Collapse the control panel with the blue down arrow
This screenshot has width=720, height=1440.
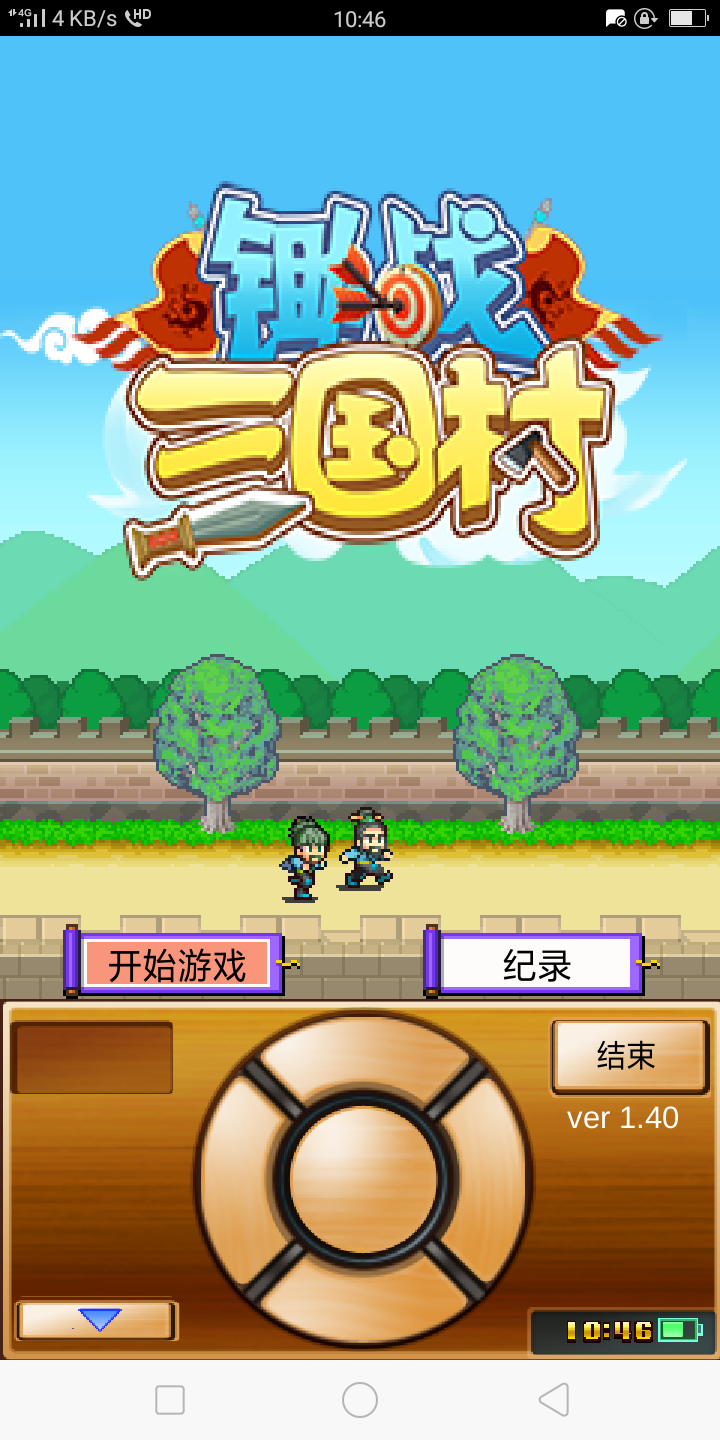tap(97, 1320)
